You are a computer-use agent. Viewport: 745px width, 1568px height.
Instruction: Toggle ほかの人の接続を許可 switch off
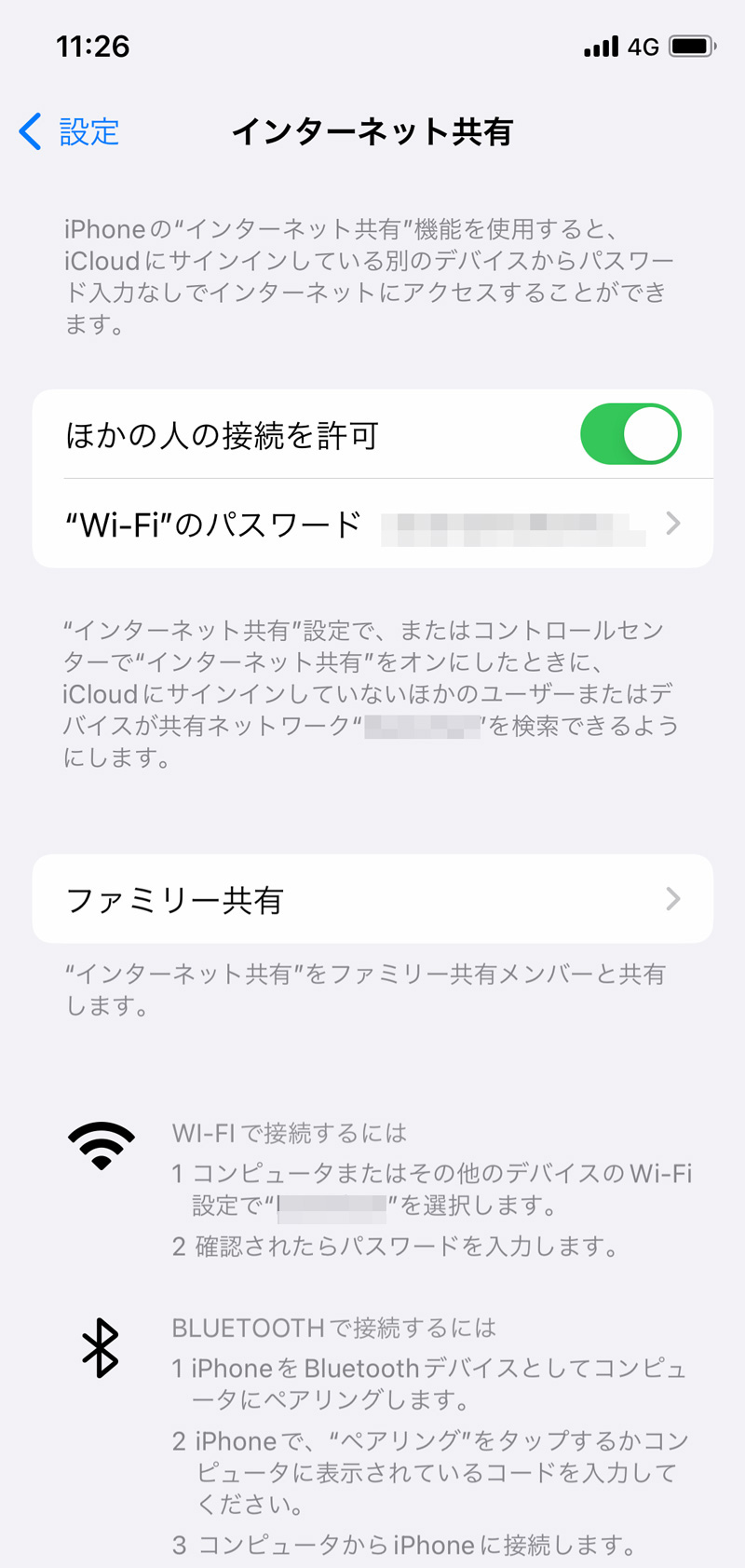630,434
